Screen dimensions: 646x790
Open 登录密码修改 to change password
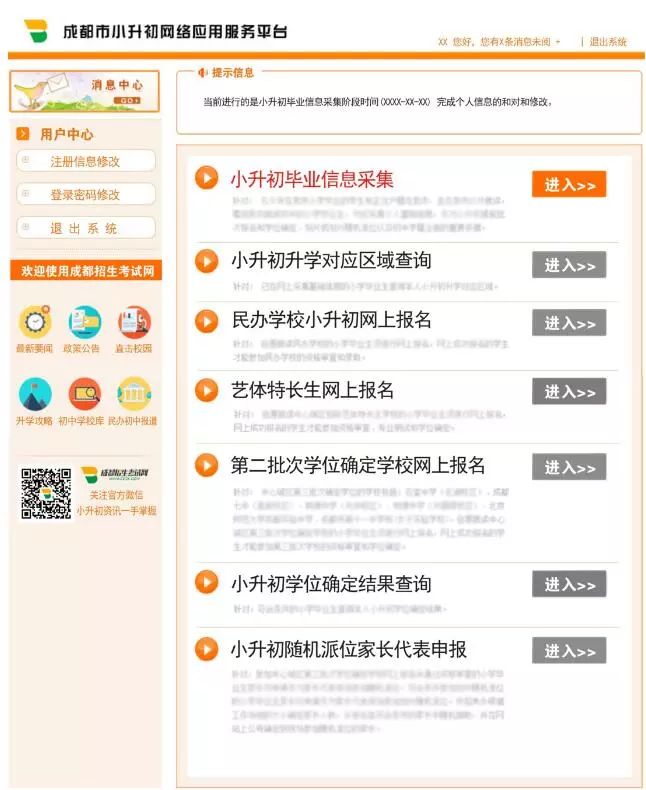[85, 194]
